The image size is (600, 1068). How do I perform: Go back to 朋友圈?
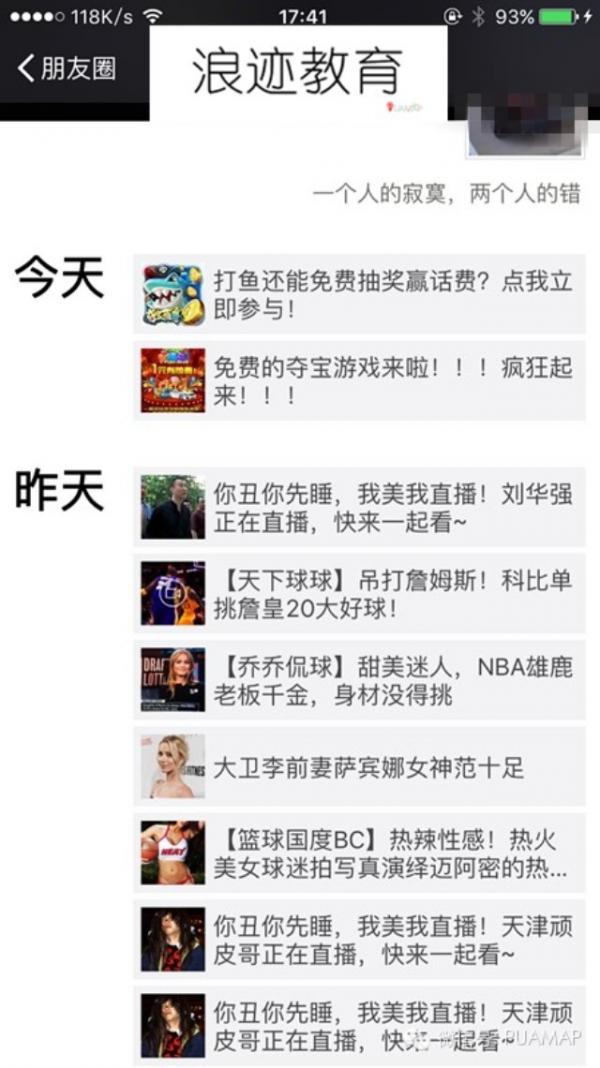pos(66,68)
